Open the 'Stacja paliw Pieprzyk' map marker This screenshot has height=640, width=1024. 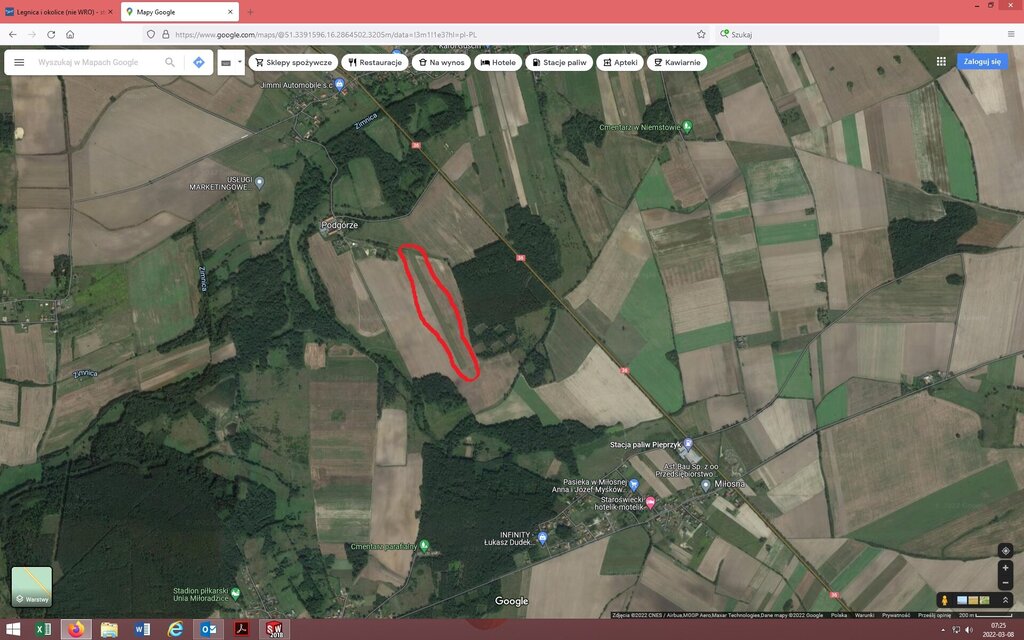[x=688, y=443]
